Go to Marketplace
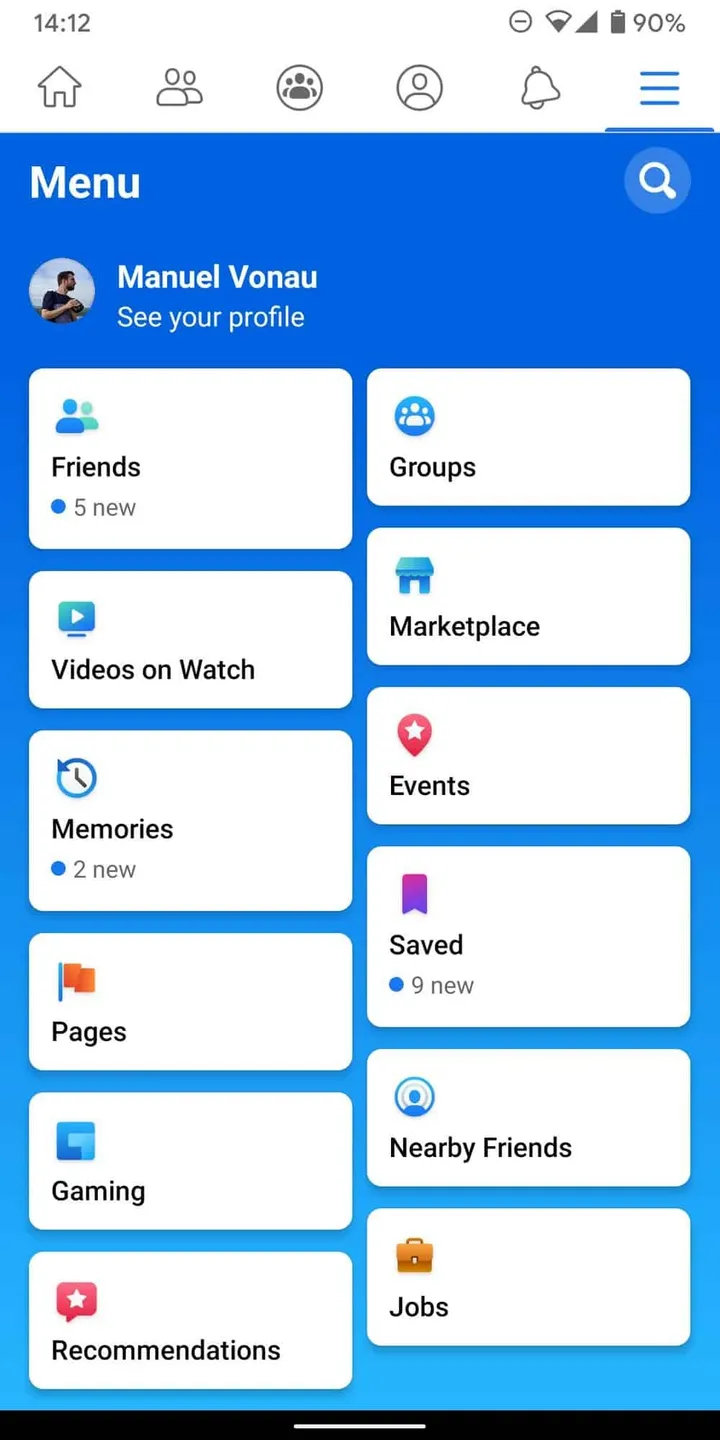 pos(528,596)
